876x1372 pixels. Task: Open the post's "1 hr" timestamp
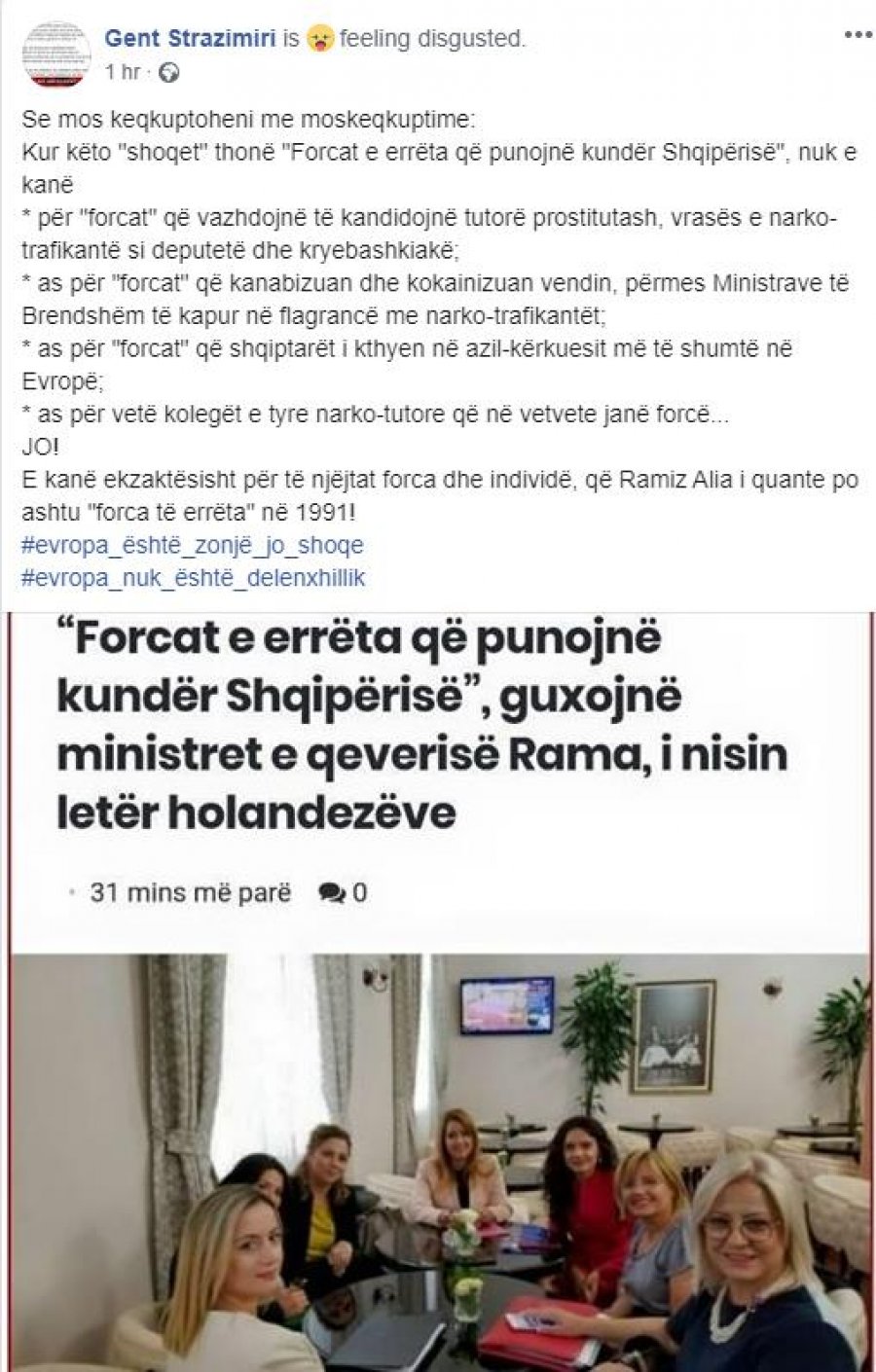(x=123, y=72)
